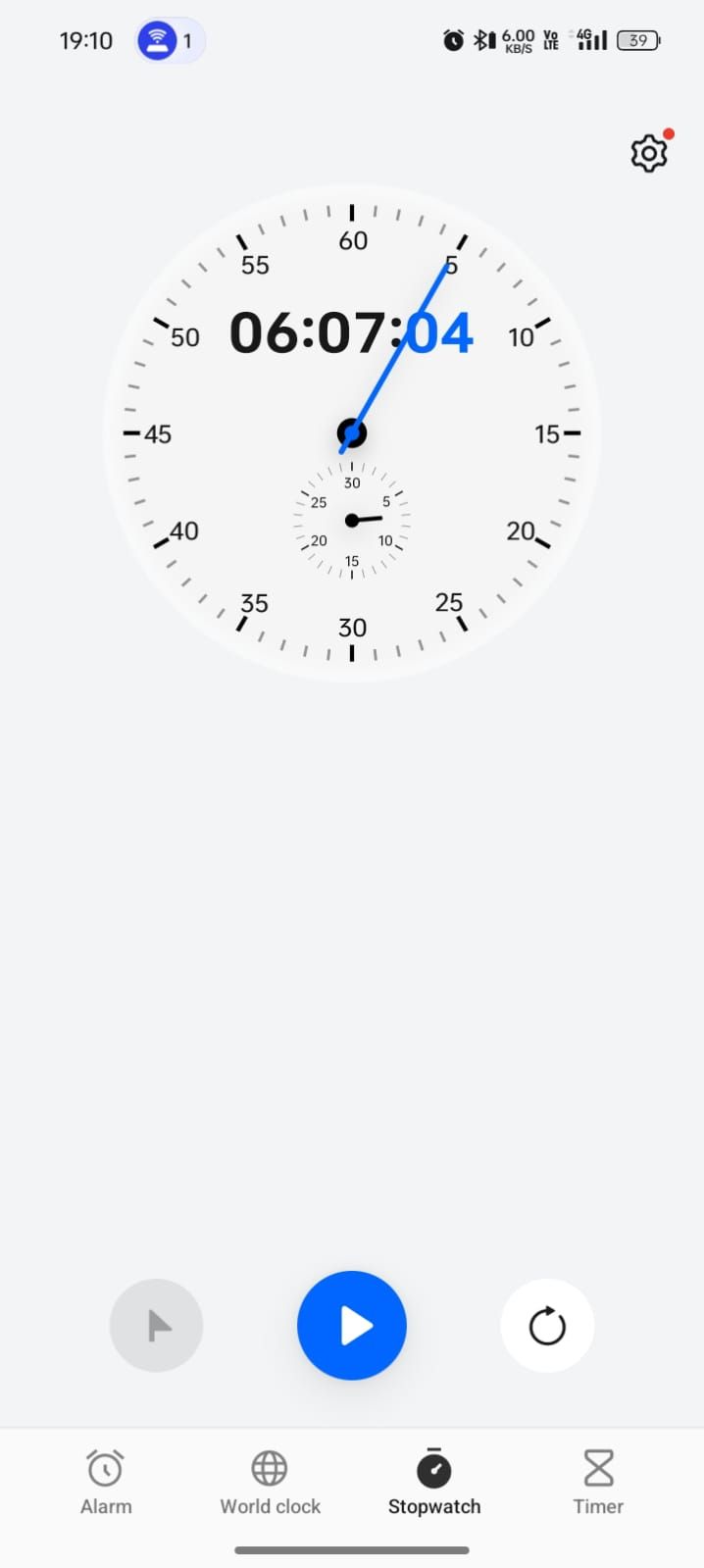Open the clock settings gear
Image resolution: width=704 pixels, height=1568 pixels.
point(648,153)
